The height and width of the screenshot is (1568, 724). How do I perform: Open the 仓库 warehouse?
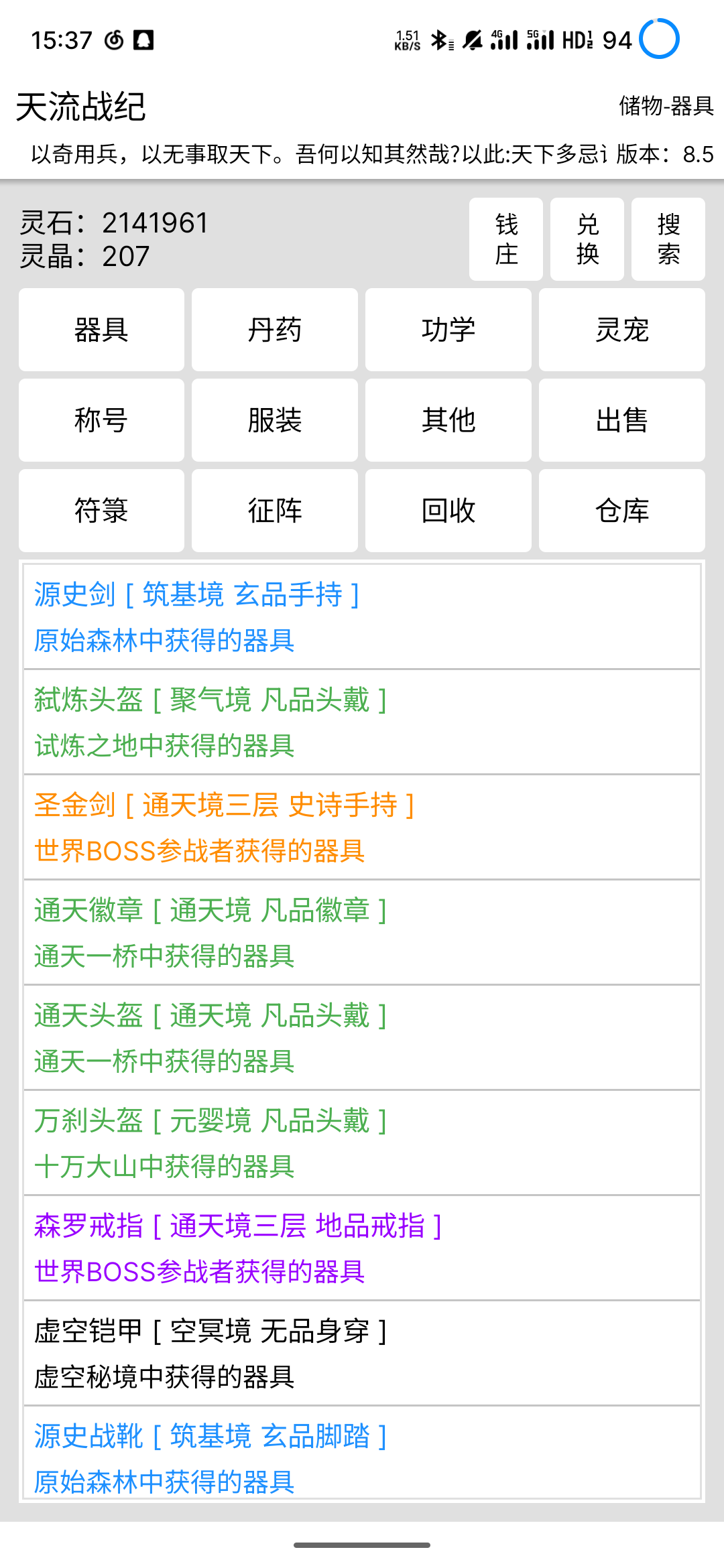(622, 511)
